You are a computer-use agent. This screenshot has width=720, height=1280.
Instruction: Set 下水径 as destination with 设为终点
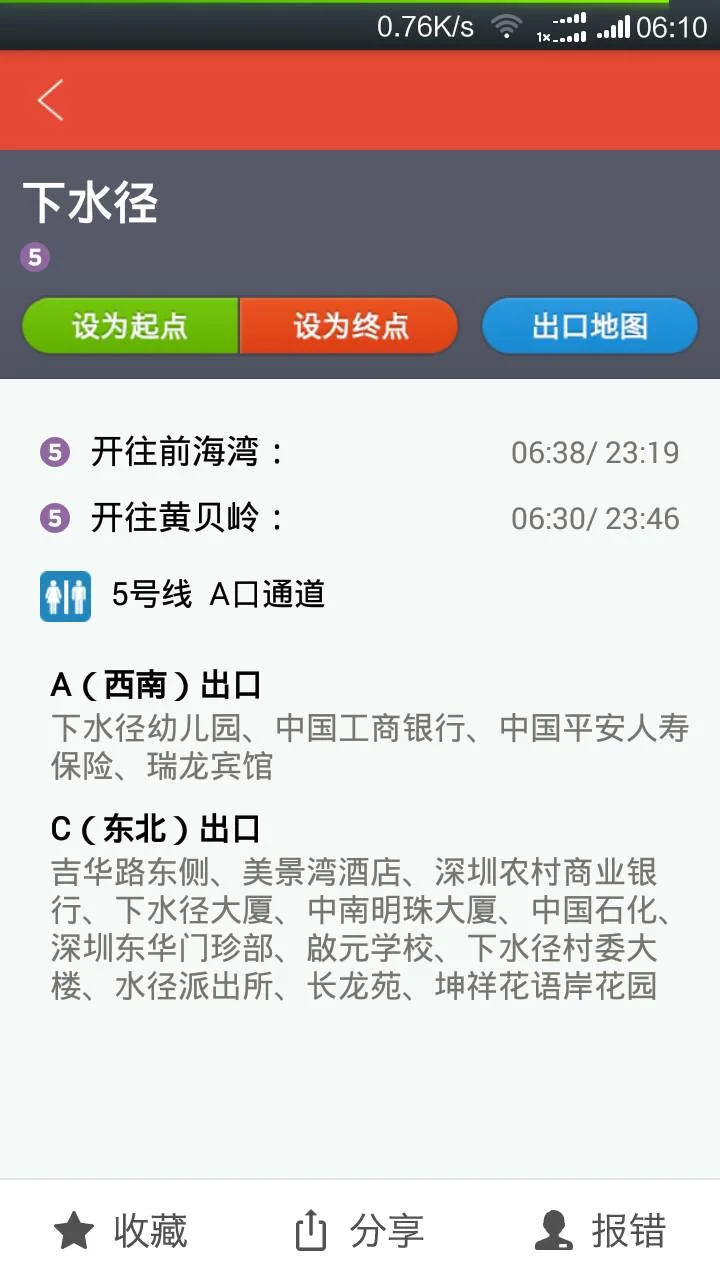(x=348, y=326)
